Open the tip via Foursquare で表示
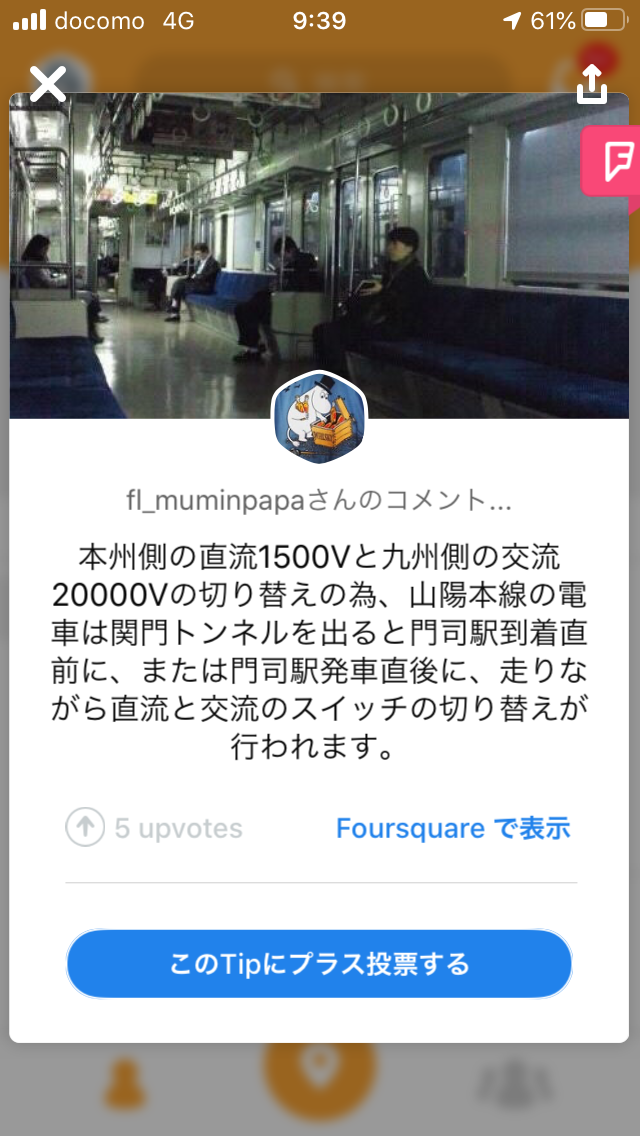 point(452,828)
